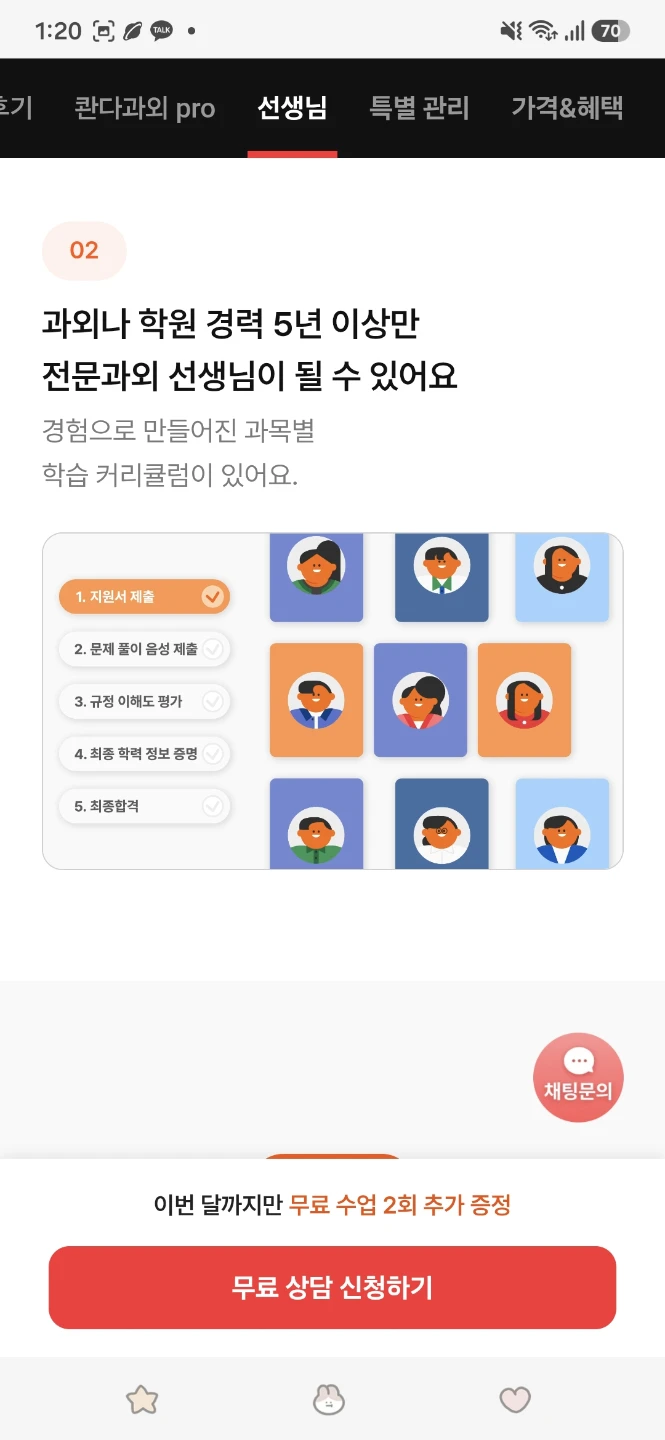Go to the 가격&혜택 tab
665x1440 pixels.
(x=567, y=108)
